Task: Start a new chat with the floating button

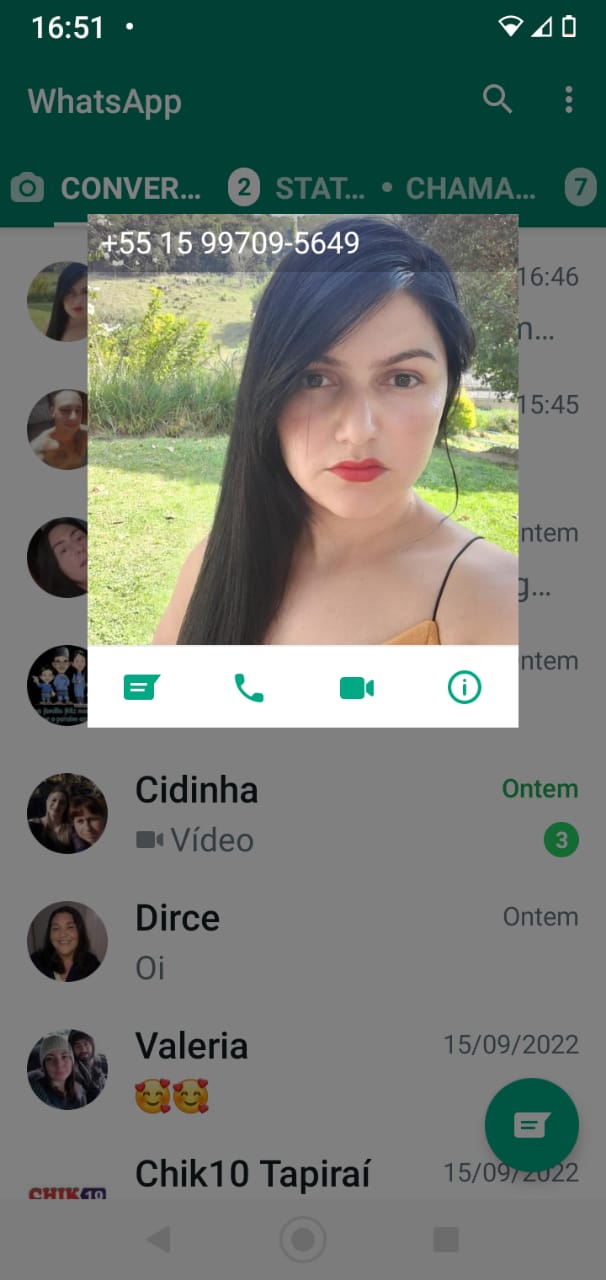Action: tap(531, 1126)
